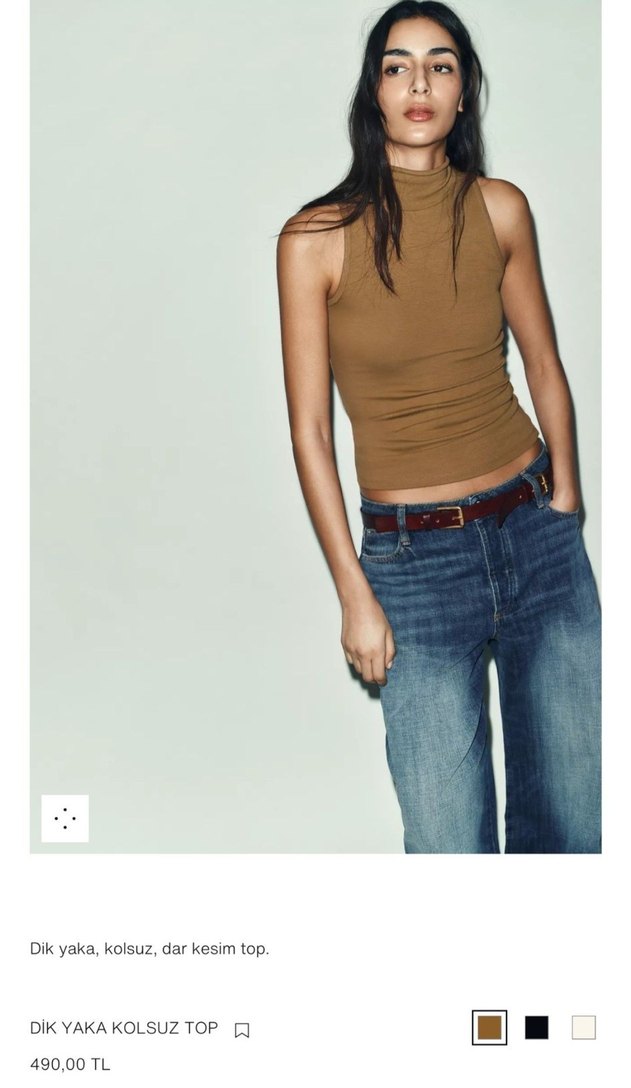Select the brown color swatch
This screenshot has width=631, height=1088.
tap(489, 1027)
